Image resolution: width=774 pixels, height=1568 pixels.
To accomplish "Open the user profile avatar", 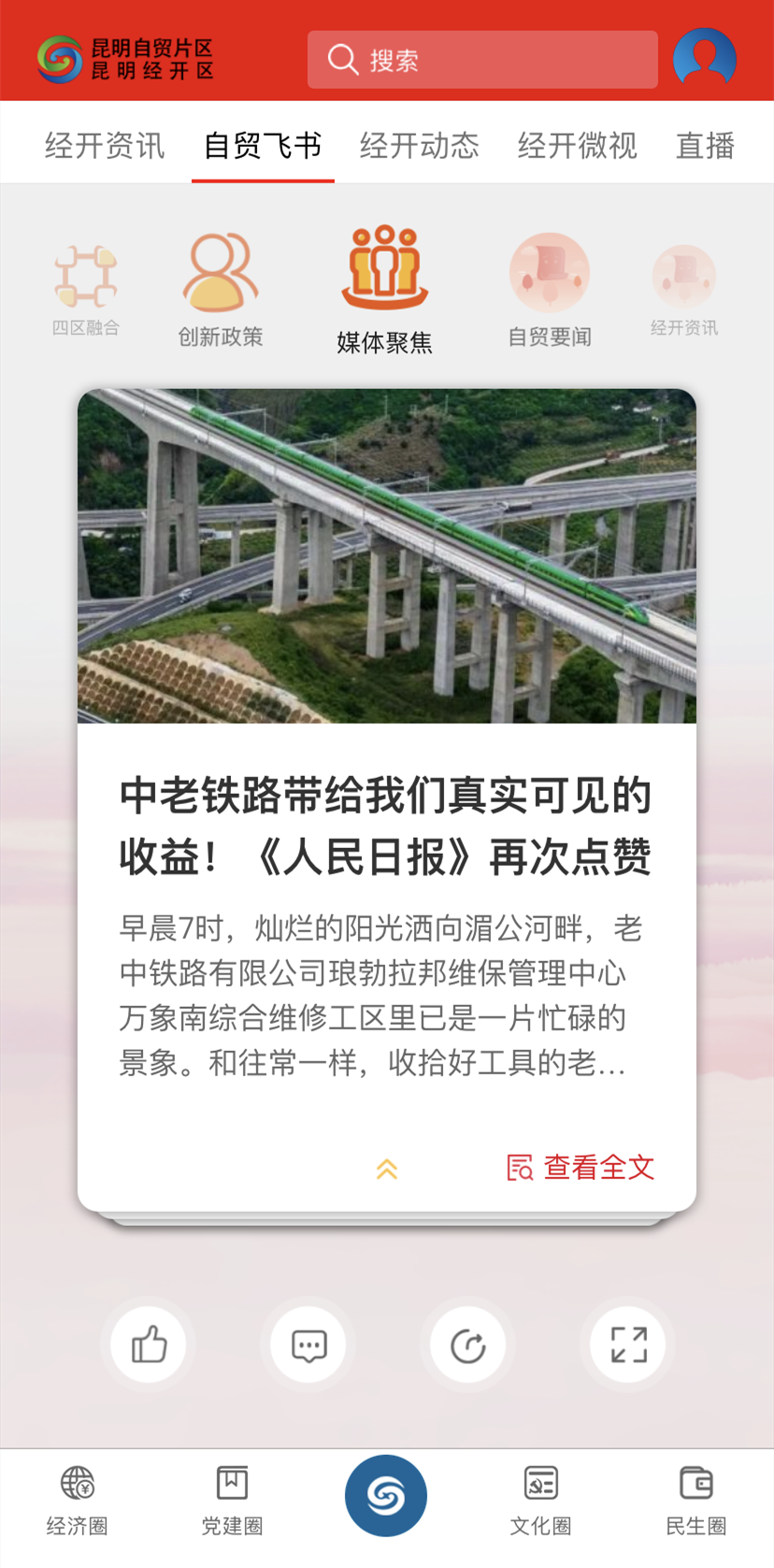I will click(x=705, y=59).
